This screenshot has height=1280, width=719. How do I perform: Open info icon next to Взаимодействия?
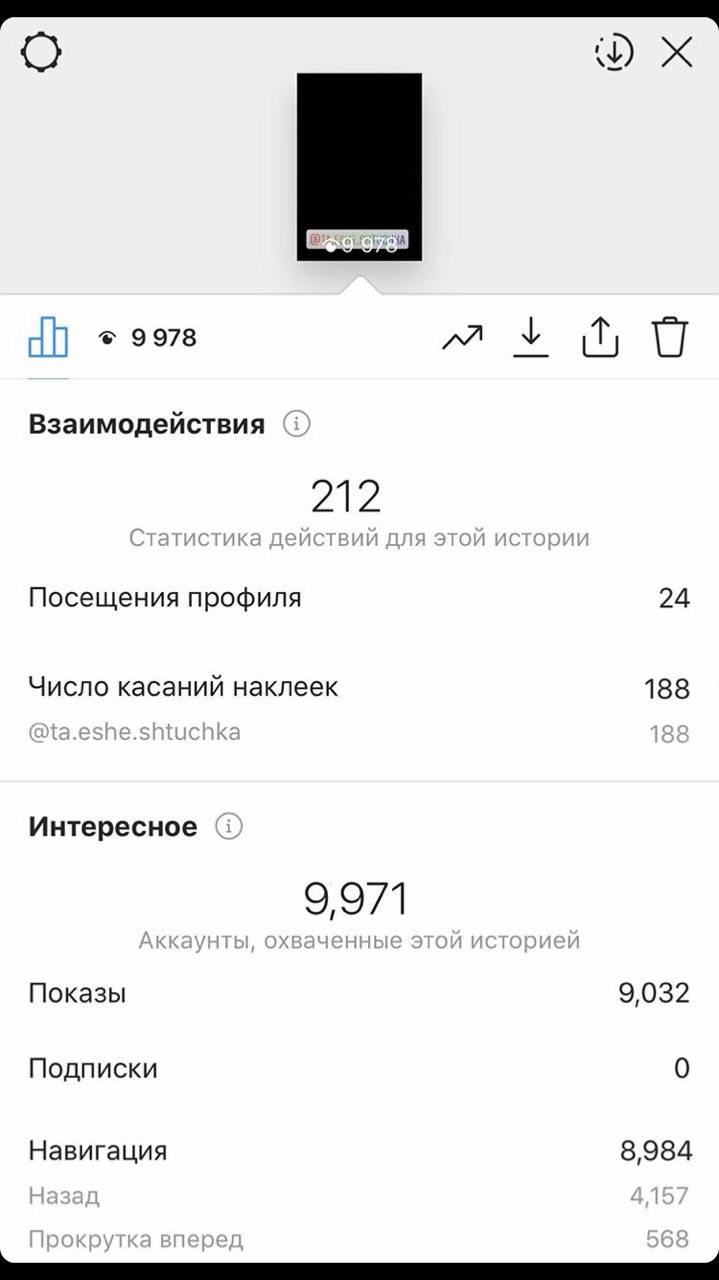click(x=296, y=424)
